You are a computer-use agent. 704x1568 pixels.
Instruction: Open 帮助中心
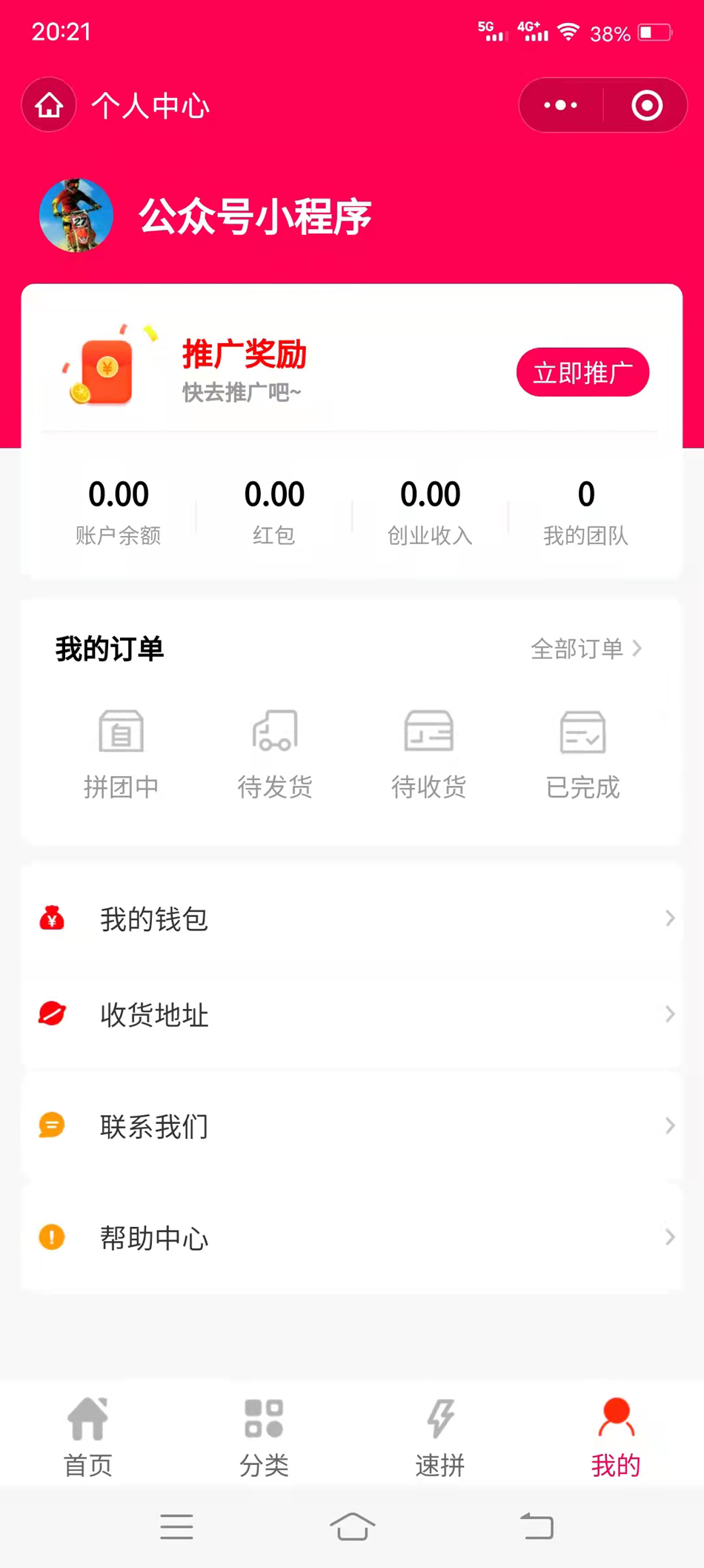(x=352, y=1237)
